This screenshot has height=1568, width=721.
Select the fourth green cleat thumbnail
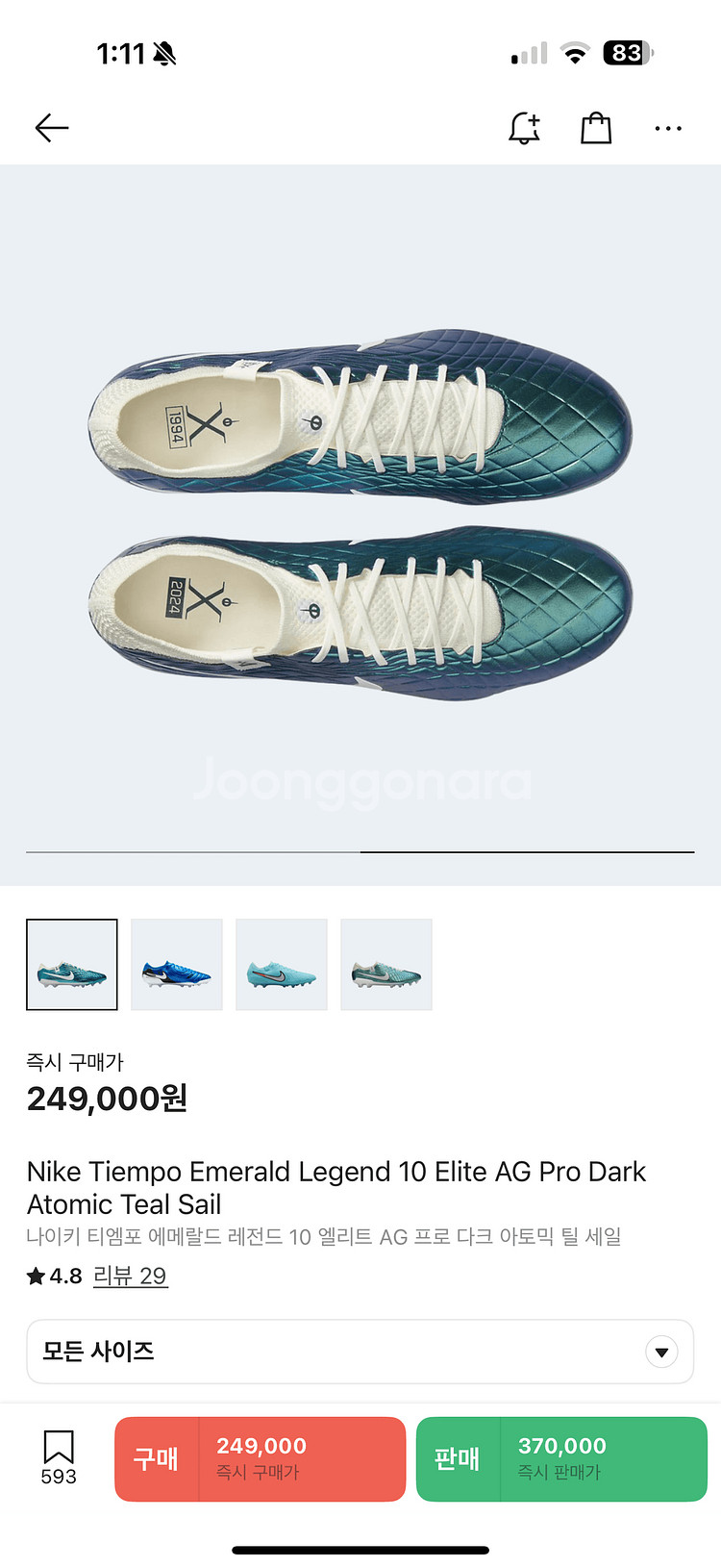[386, 965]
